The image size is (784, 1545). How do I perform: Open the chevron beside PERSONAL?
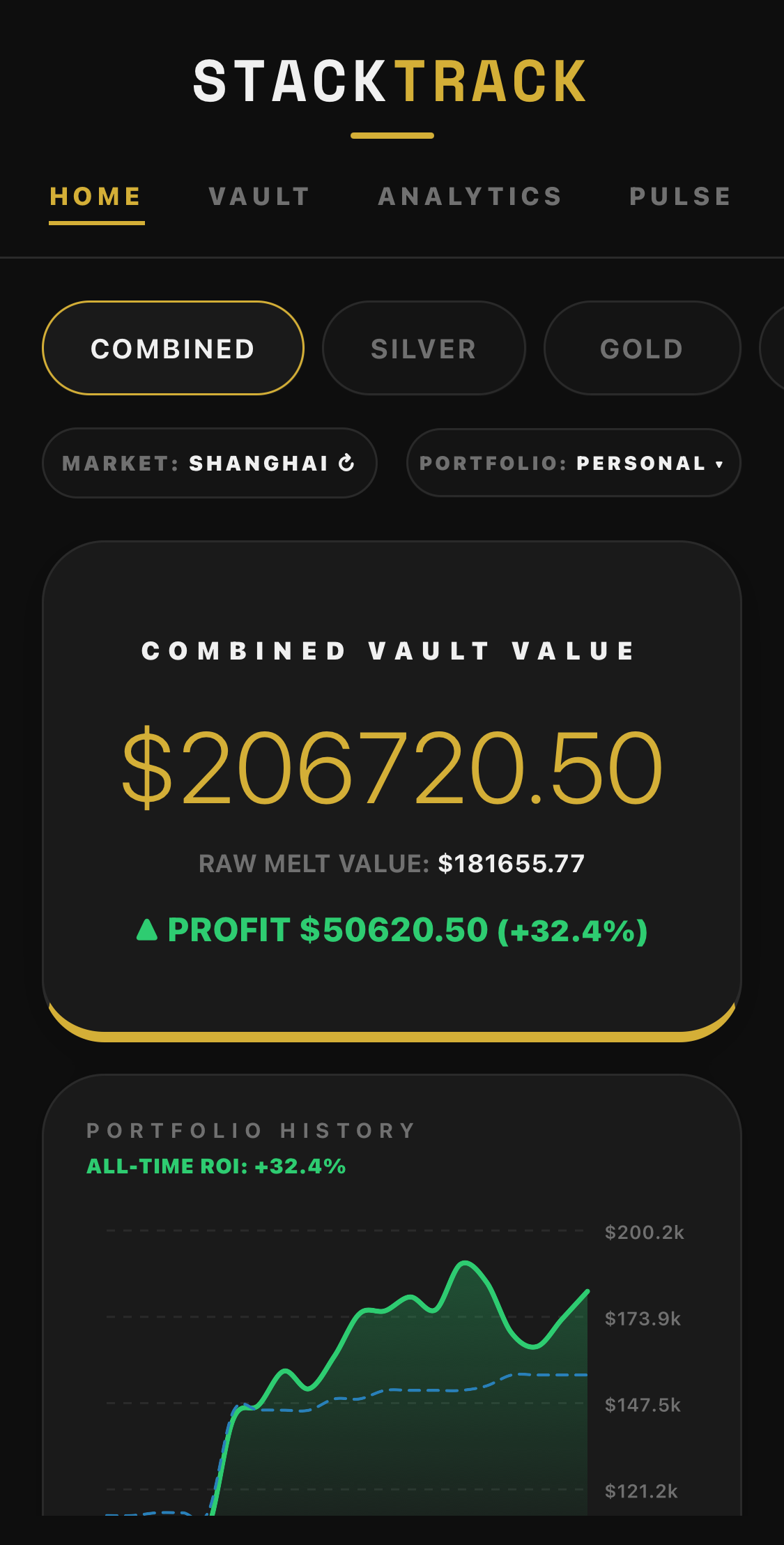point(720,464)
